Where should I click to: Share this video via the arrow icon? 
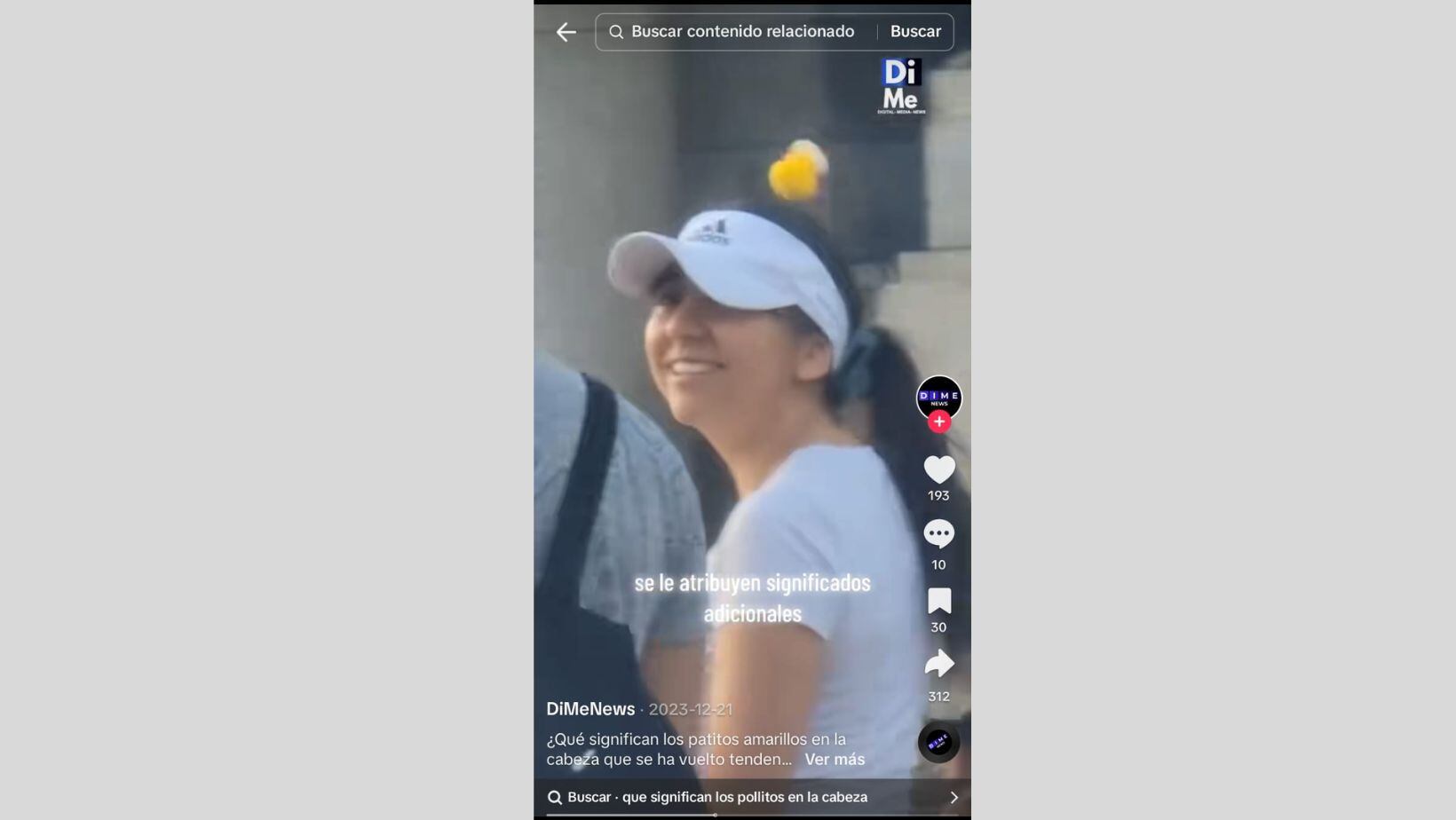[938, 664]
